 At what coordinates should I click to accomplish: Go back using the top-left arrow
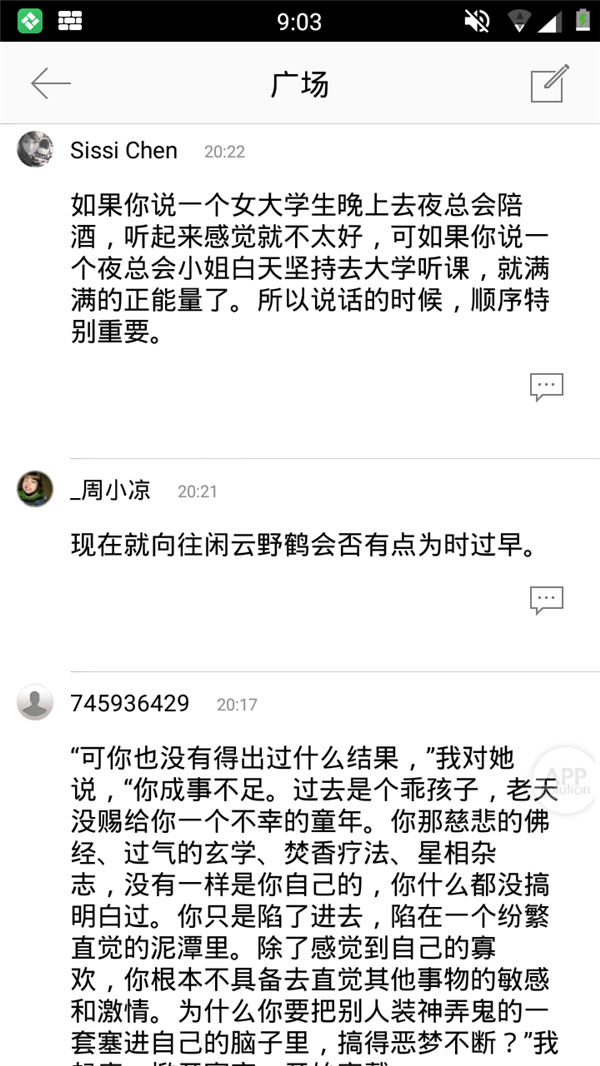point(50,84)
